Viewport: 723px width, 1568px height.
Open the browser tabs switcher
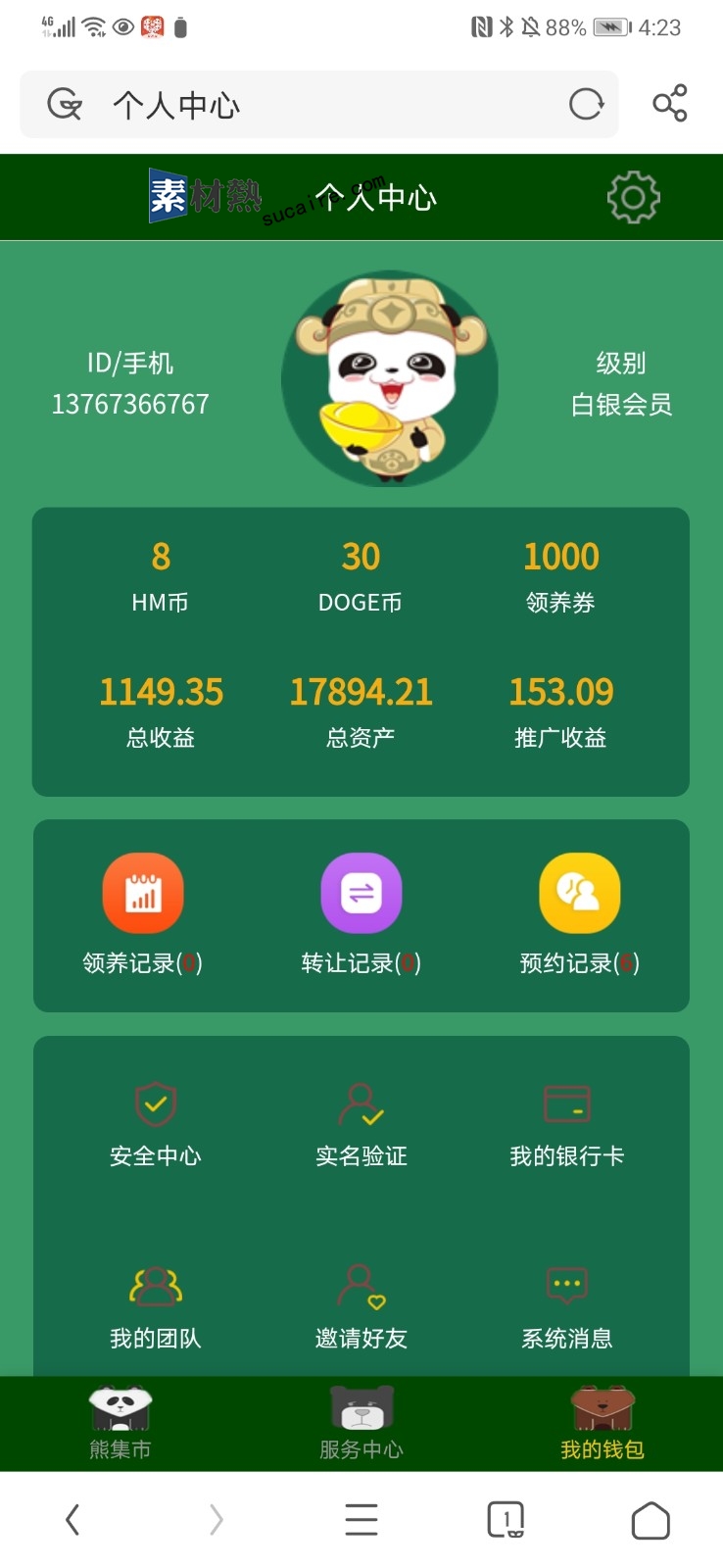pyautogui.click(x=506, y=1520)
